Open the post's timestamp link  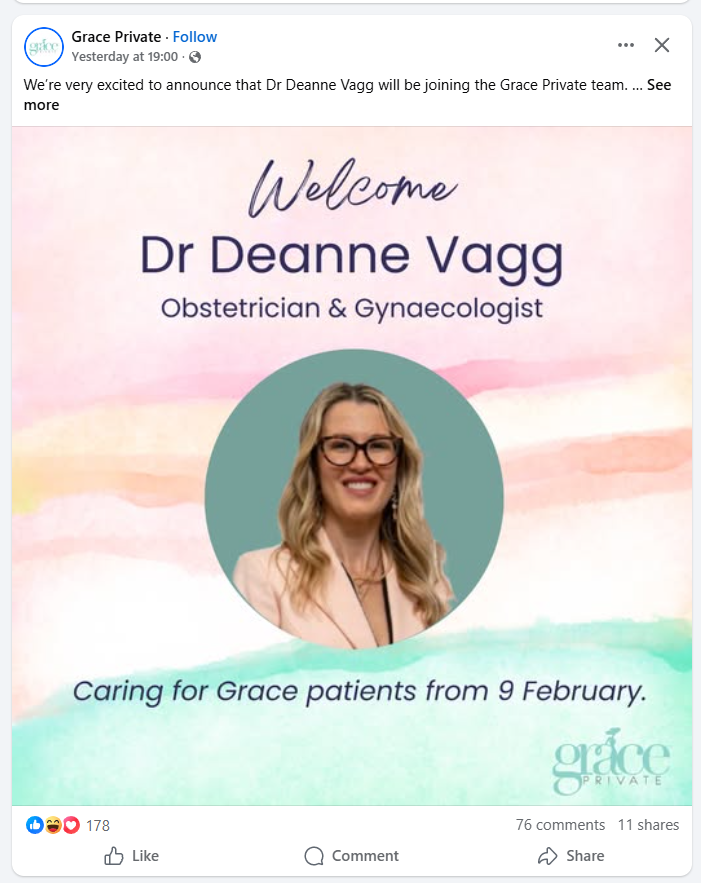pyautogui.click(x=124, y=57)
